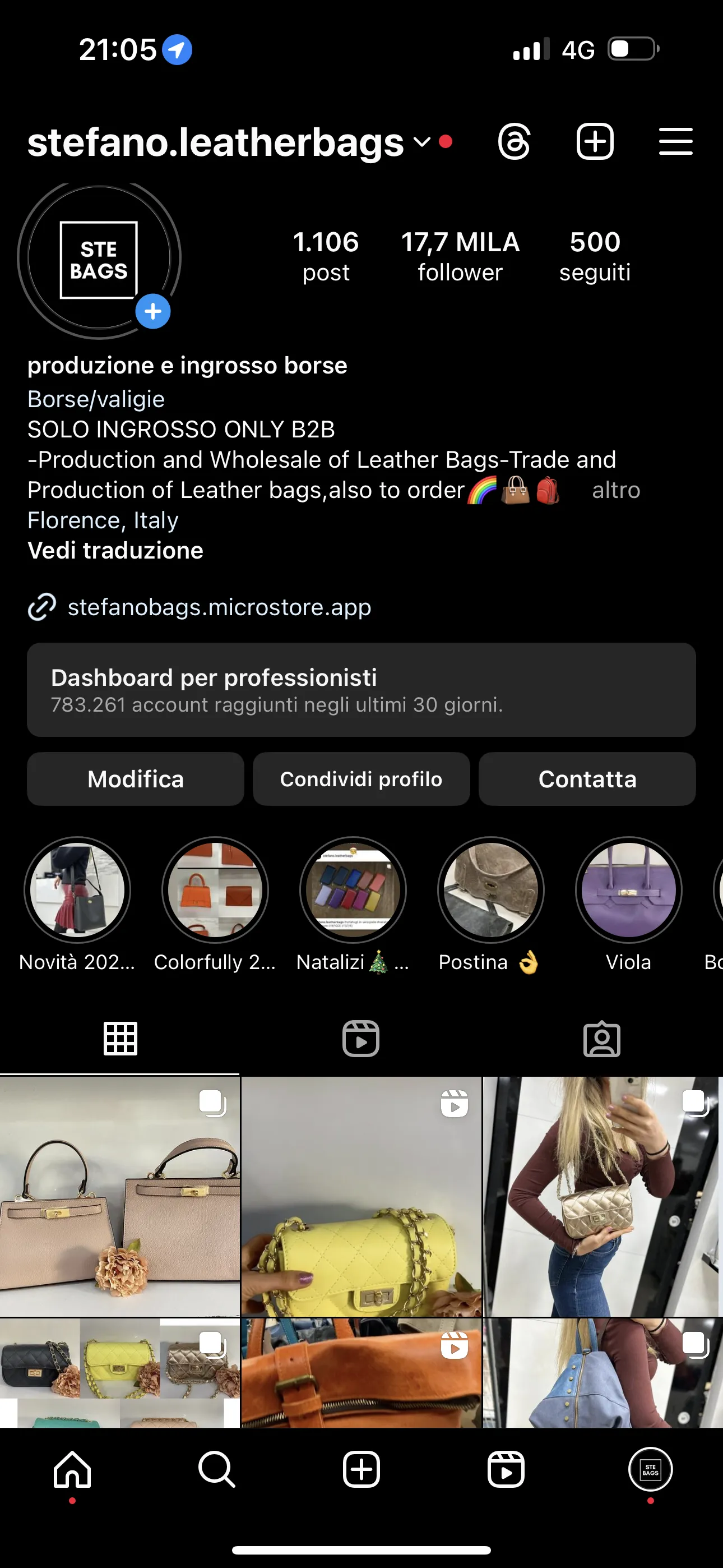Open the Viola story highlight
The width and height of the screenshot is (723, 1568).
coord(629,890)
